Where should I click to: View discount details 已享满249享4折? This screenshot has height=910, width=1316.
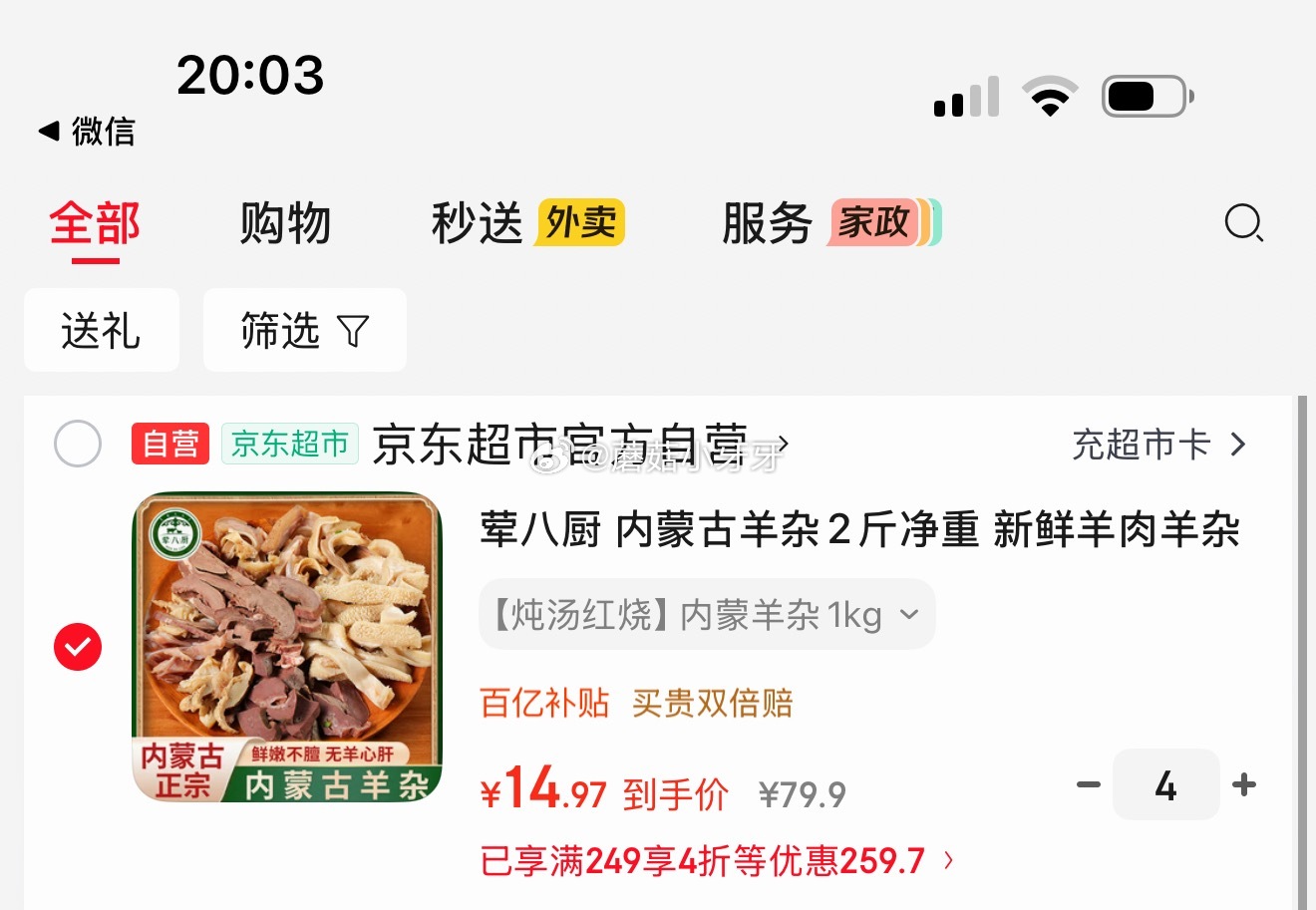tap(717, 861)
